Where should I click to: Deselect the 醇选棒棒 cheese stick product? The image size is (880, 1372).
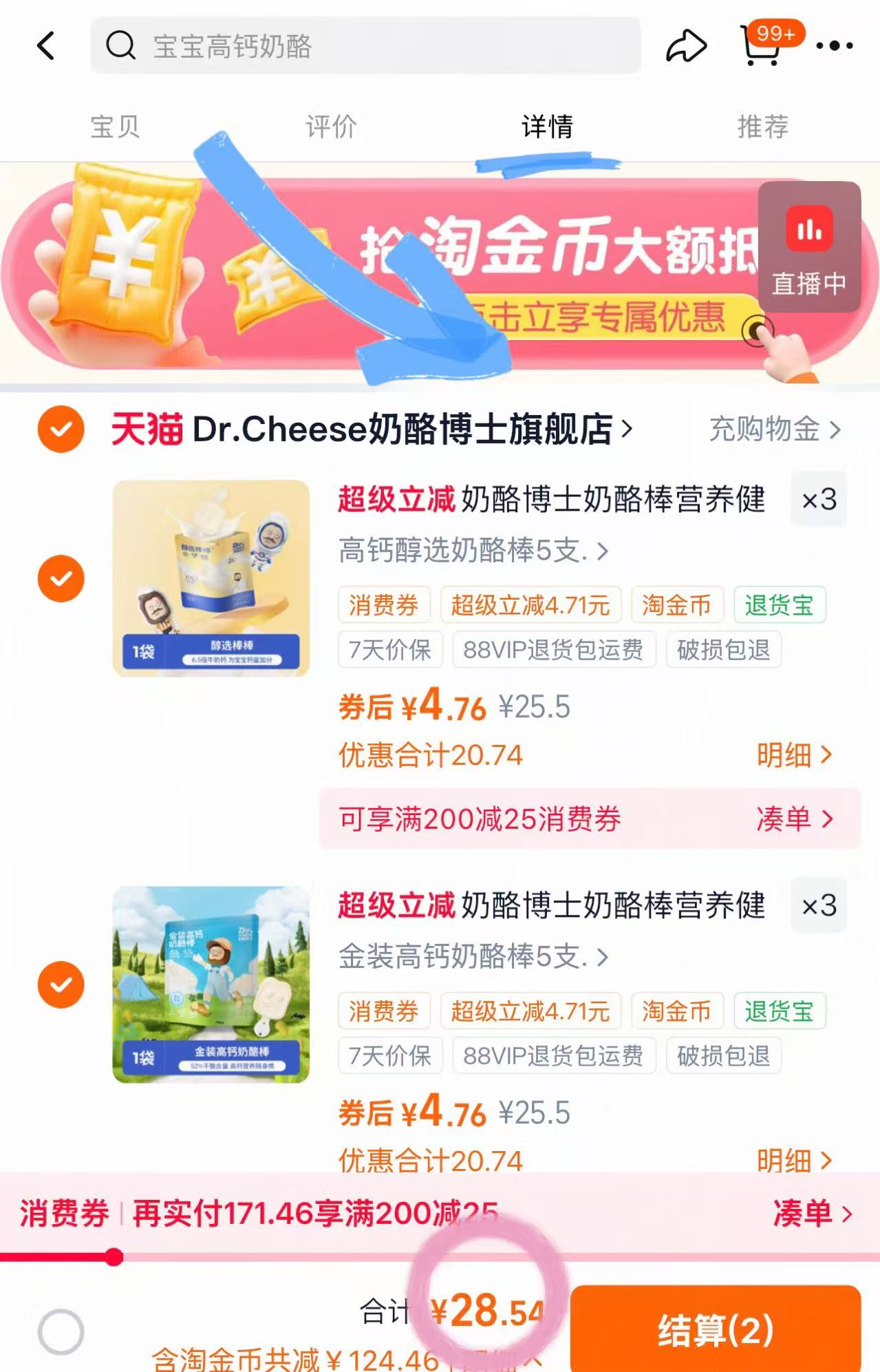61,577
